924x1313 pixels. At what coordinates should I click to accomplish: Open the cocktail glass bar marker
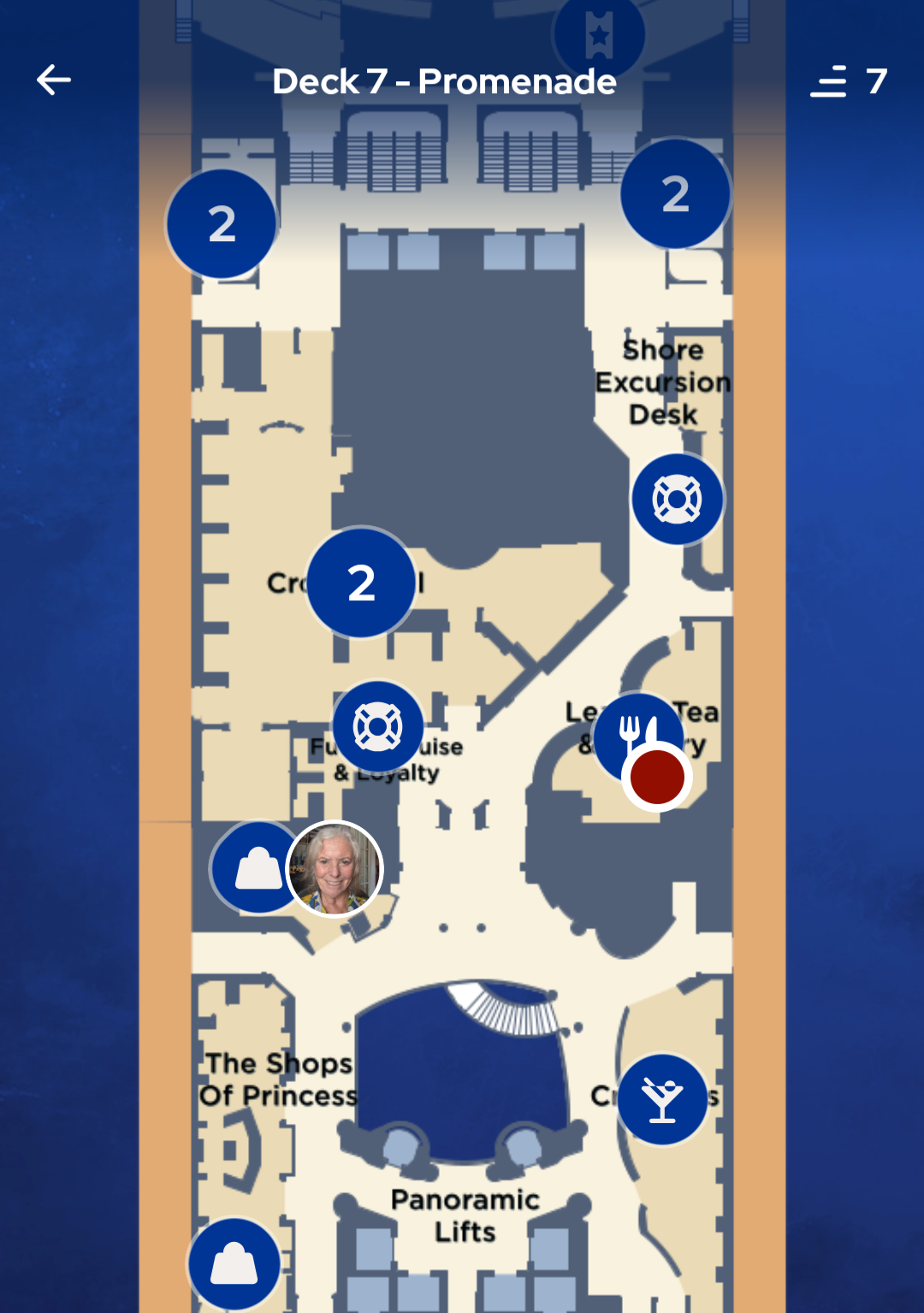[662, 1099]
